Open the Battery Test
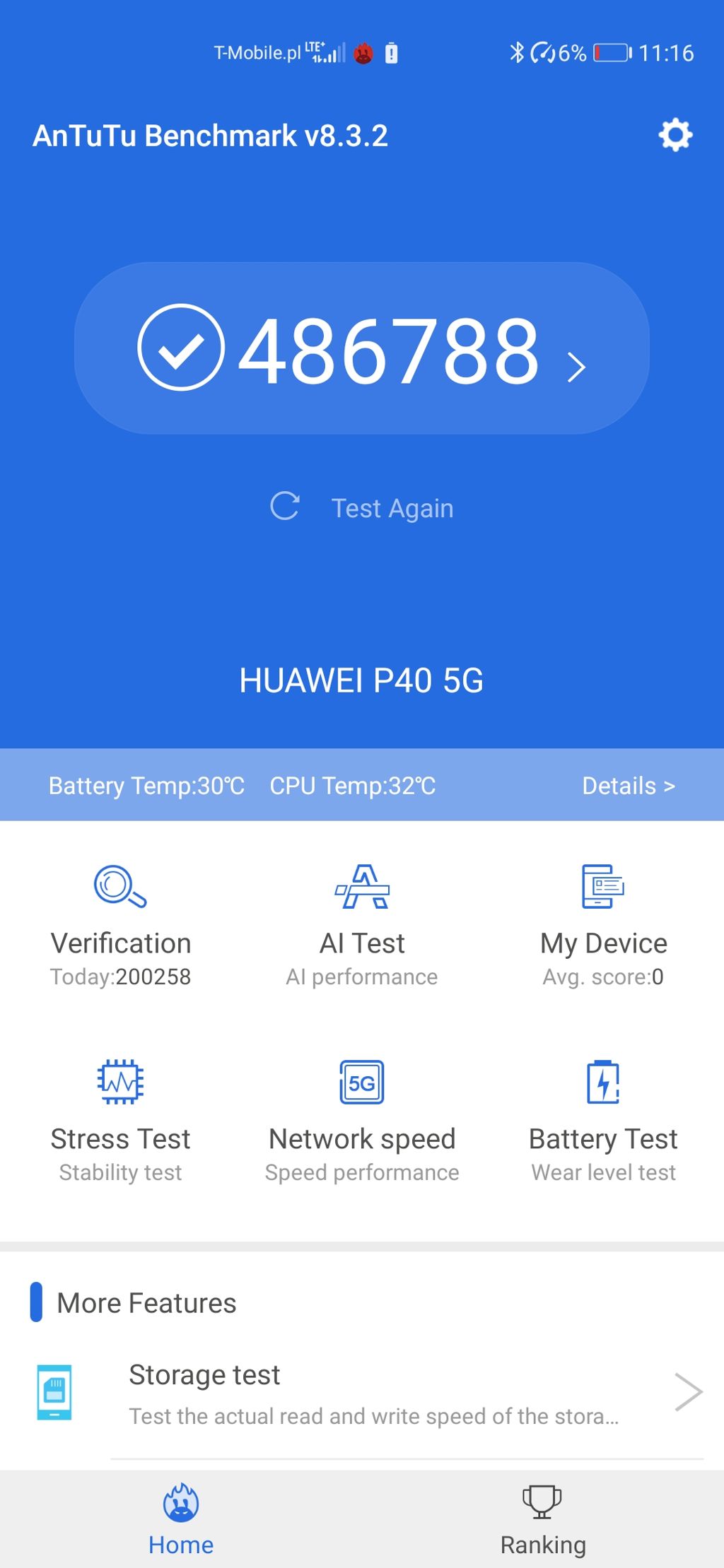Image resolution: width=724 pixels, height=1568 pixels. pos(603,1119)
